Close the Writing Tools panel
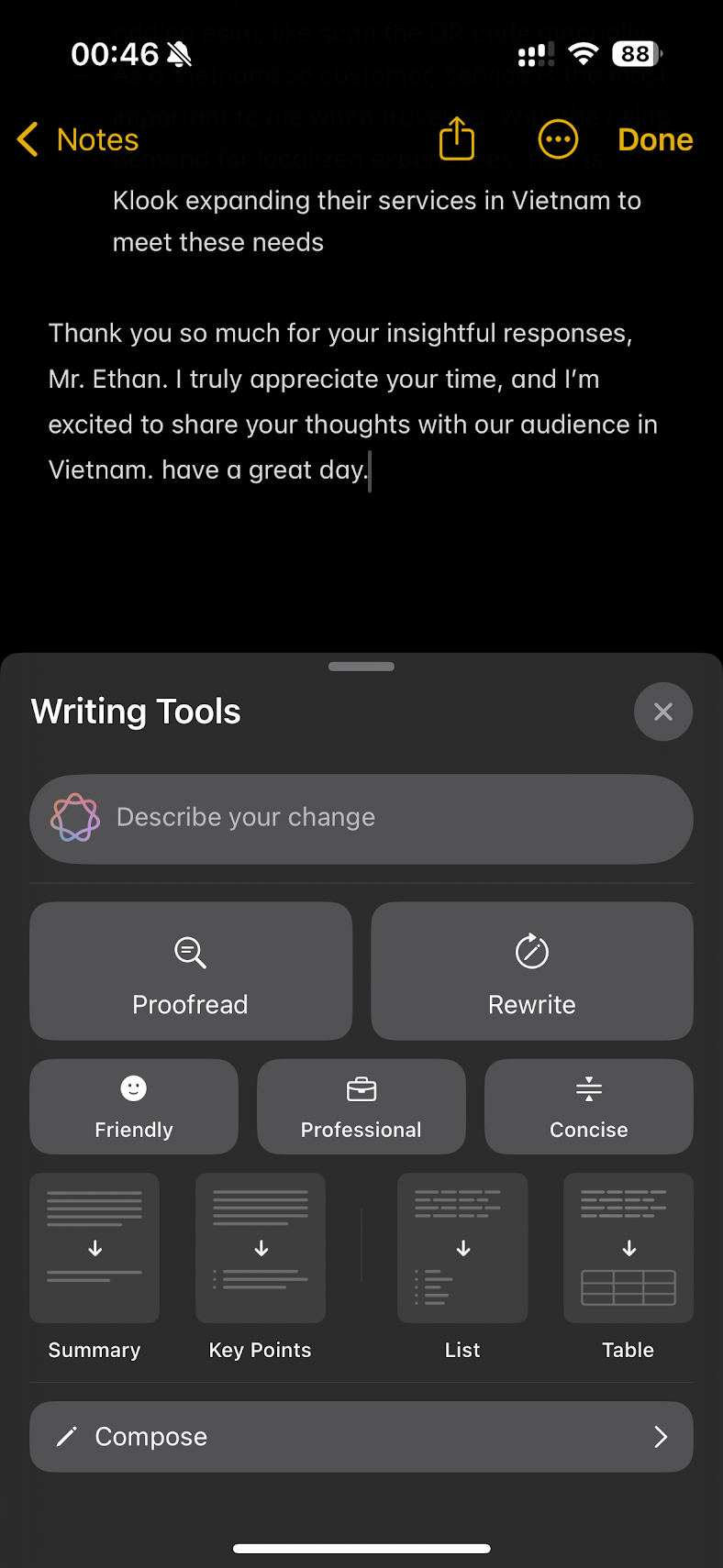This screenshot has height=1568, width=723. coord(662,712)
